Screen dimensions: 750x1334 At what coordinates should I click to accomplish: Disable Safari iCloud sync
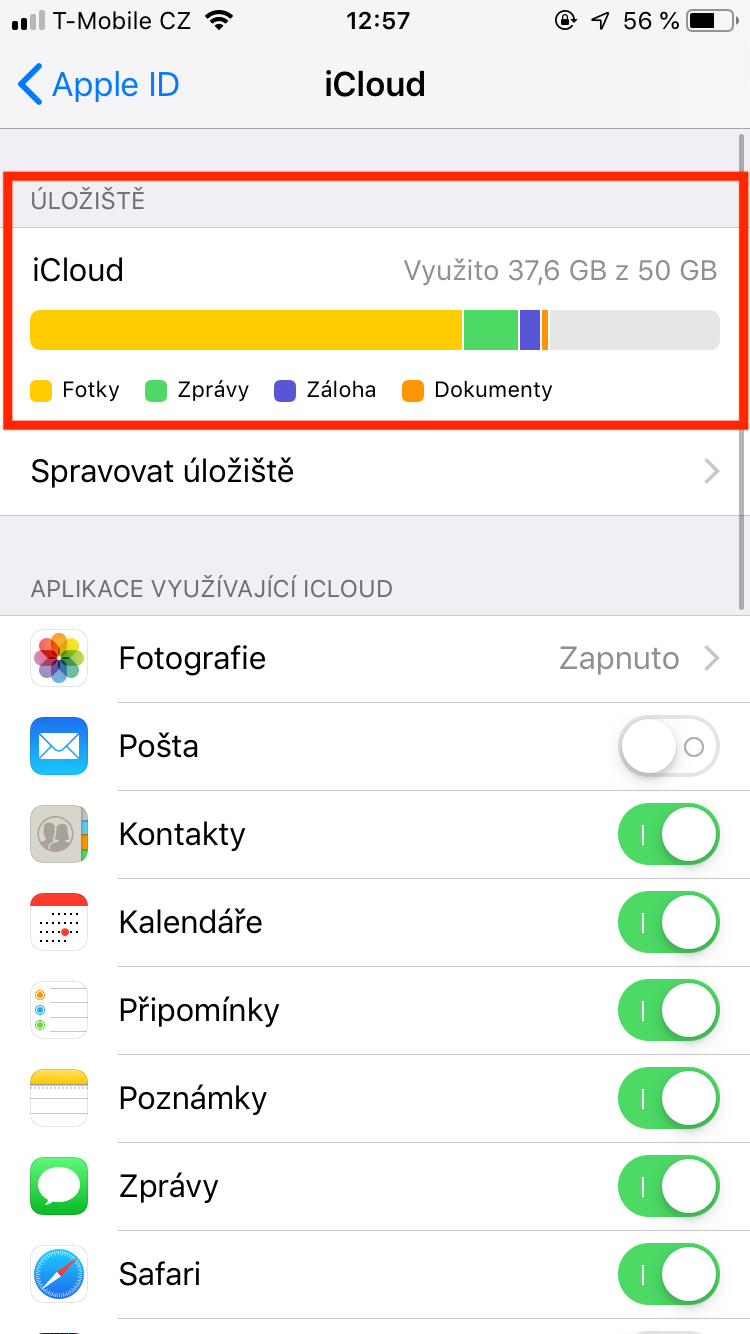point(669,1274)
